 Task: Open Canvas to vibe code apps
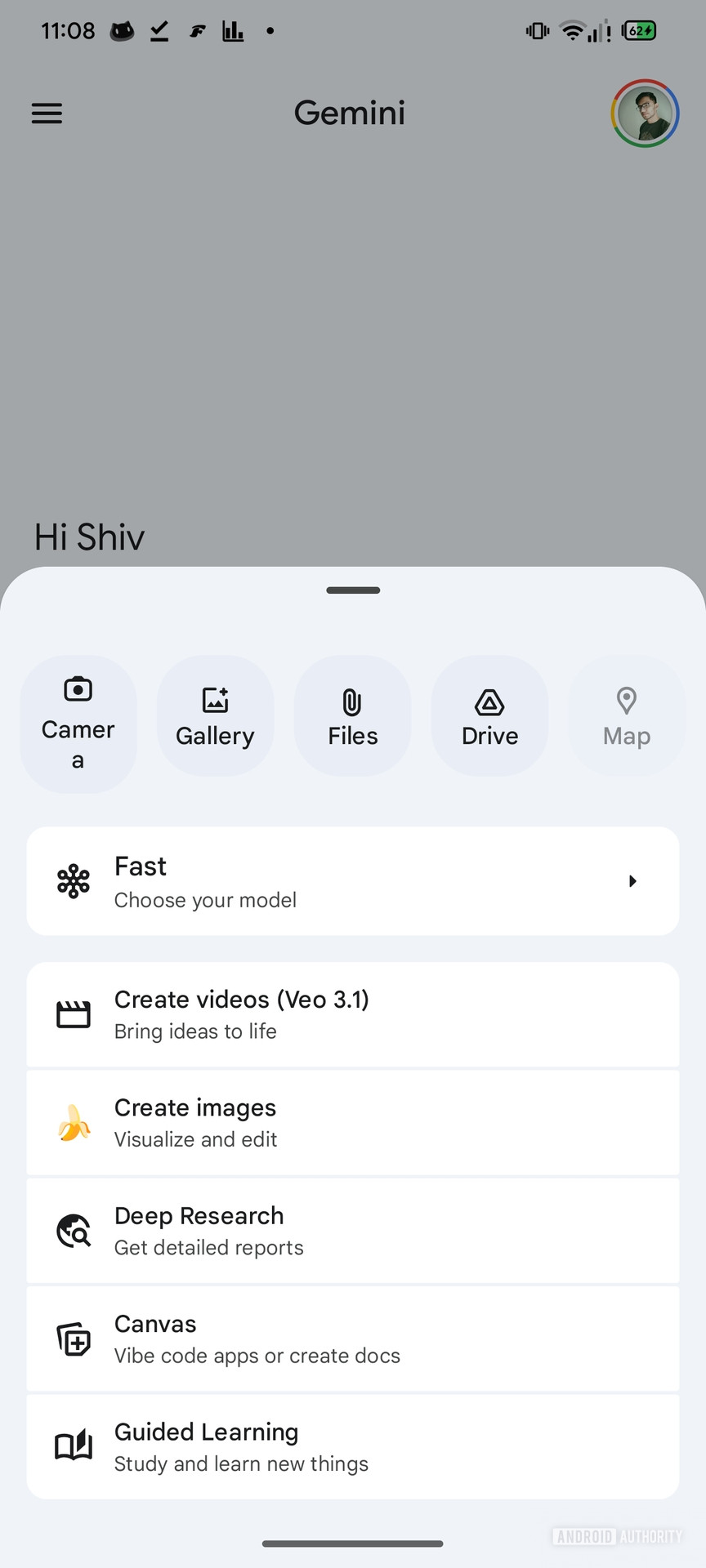pos(257,1339)
